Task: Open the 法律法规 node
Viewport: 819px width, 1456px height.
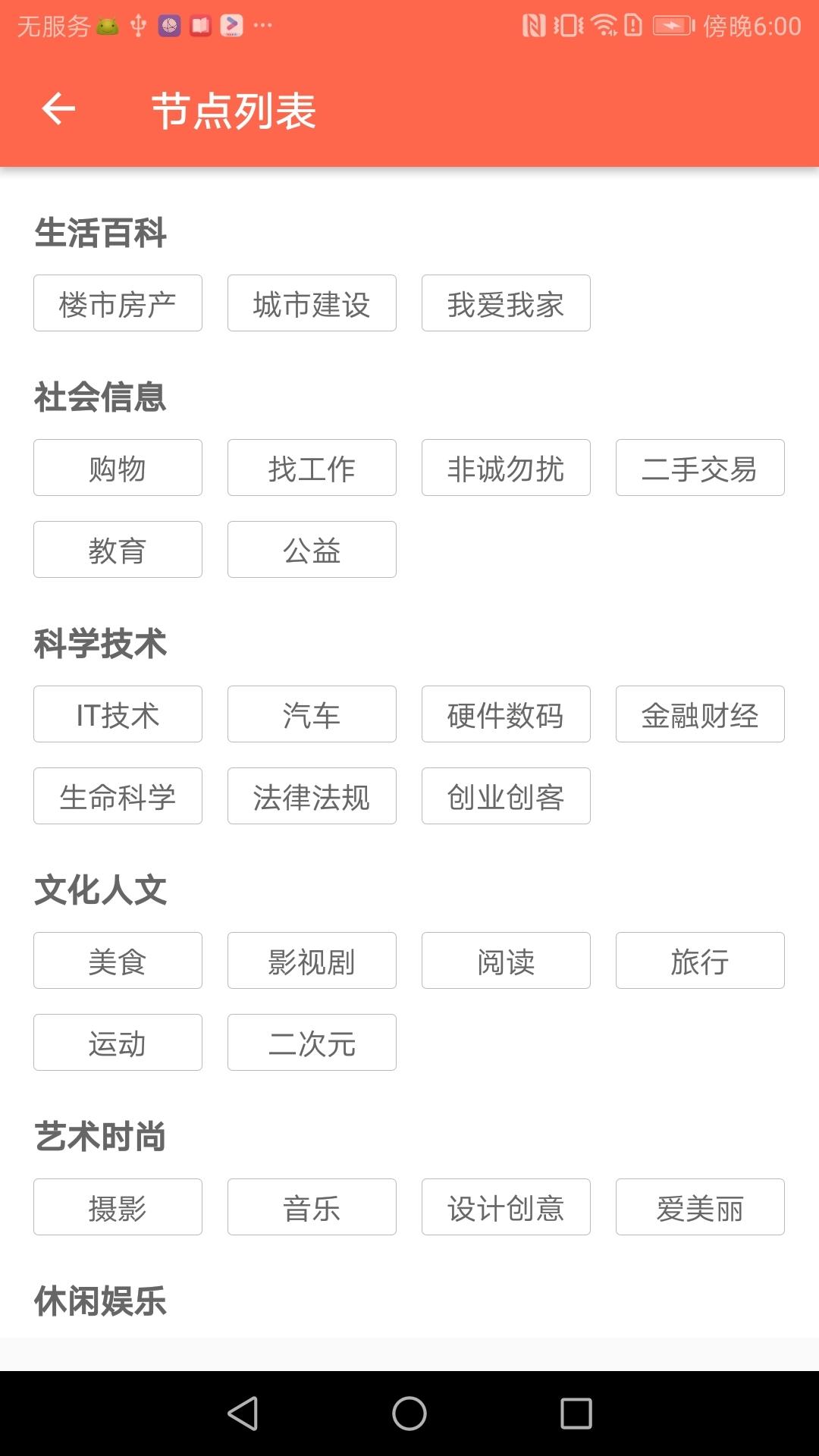Action: pos(312,796)
